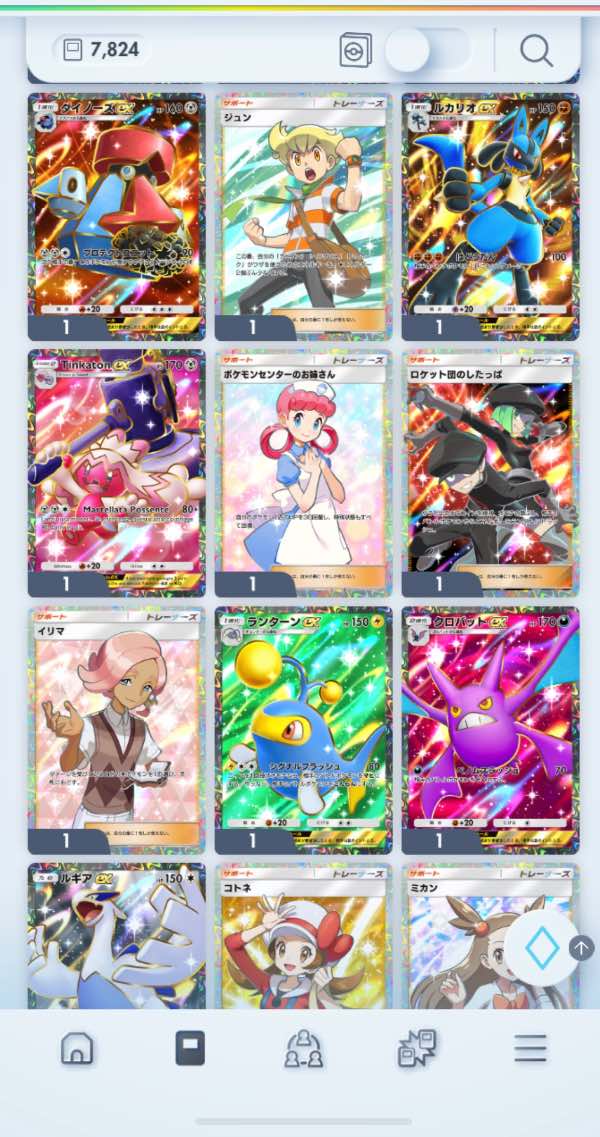This screenshot has width=600, height=1137.
Task: View the Lanturn ex card
Action: coord(303,730)
